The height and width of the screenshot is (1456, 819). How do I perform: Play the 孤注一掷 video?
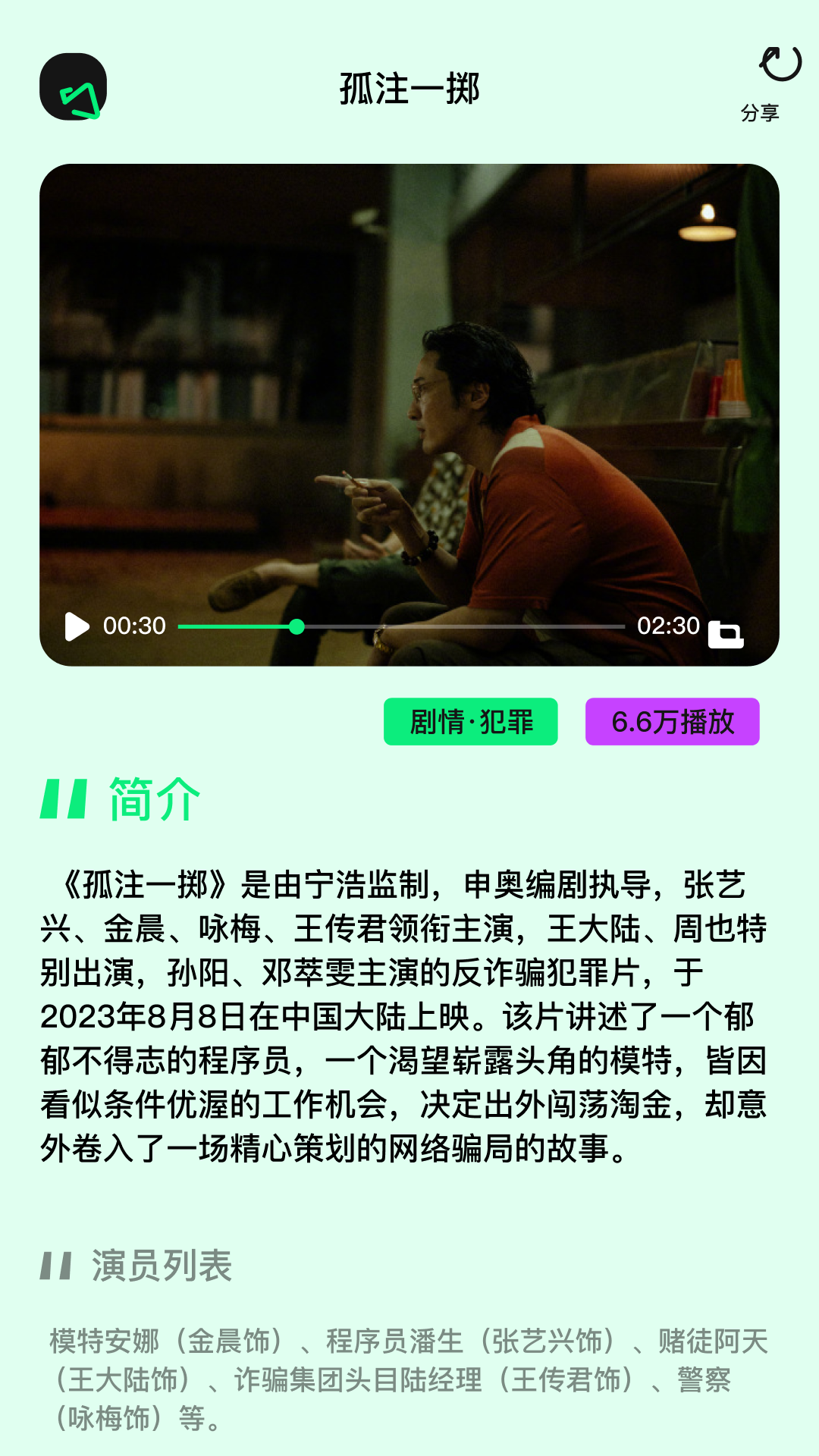(76, 626)
